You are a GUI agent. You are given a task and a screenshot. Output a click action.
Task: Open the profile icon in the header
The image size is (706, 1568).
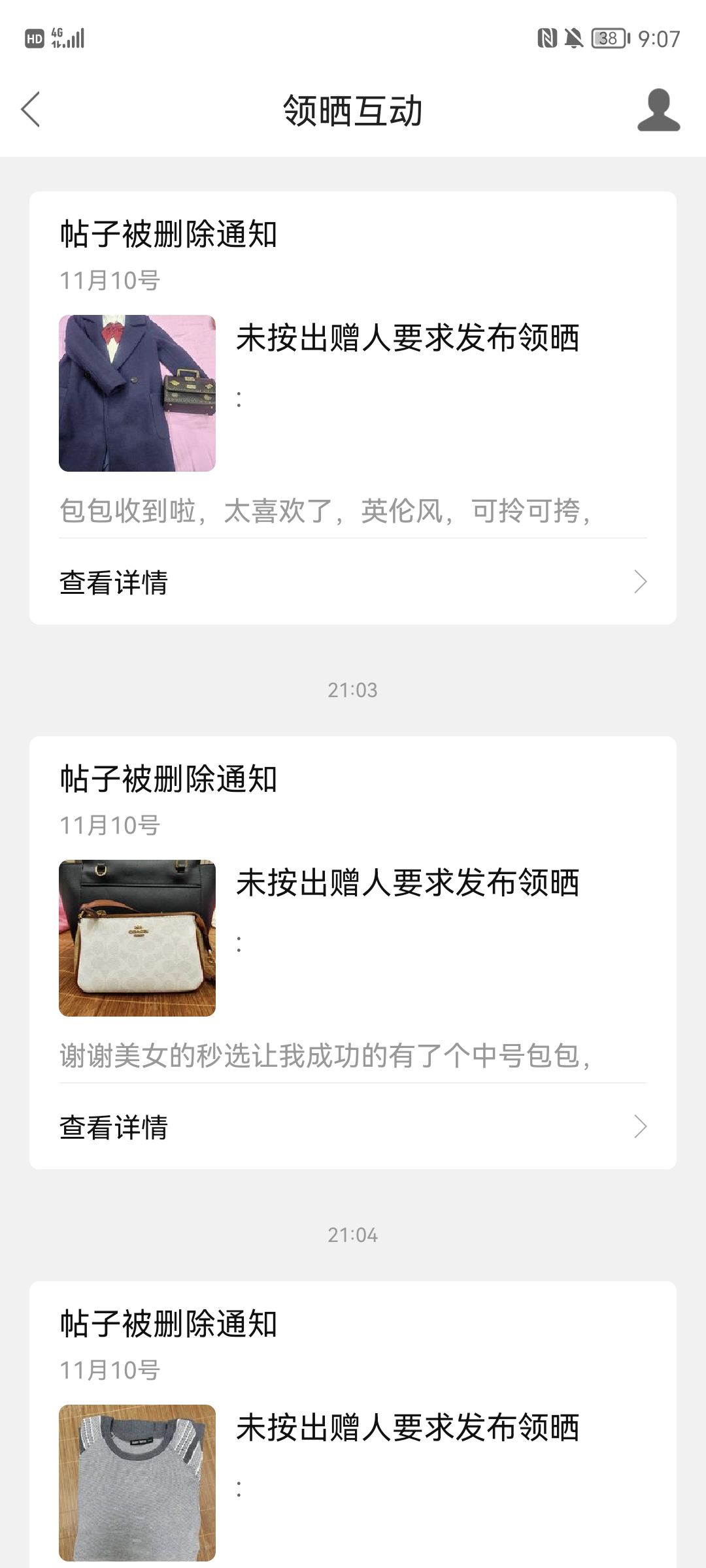pos(658,110)
